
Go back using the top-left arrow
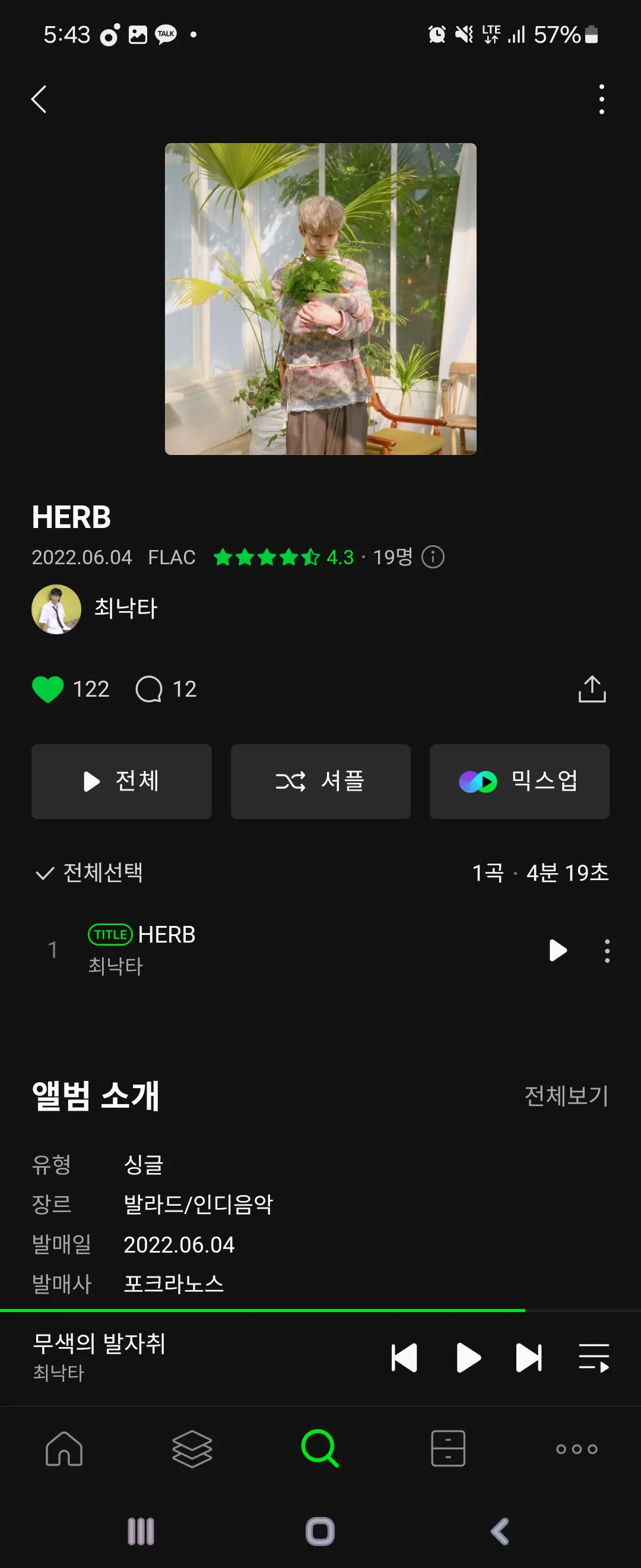pyautogui.click(x=40, y=99)
